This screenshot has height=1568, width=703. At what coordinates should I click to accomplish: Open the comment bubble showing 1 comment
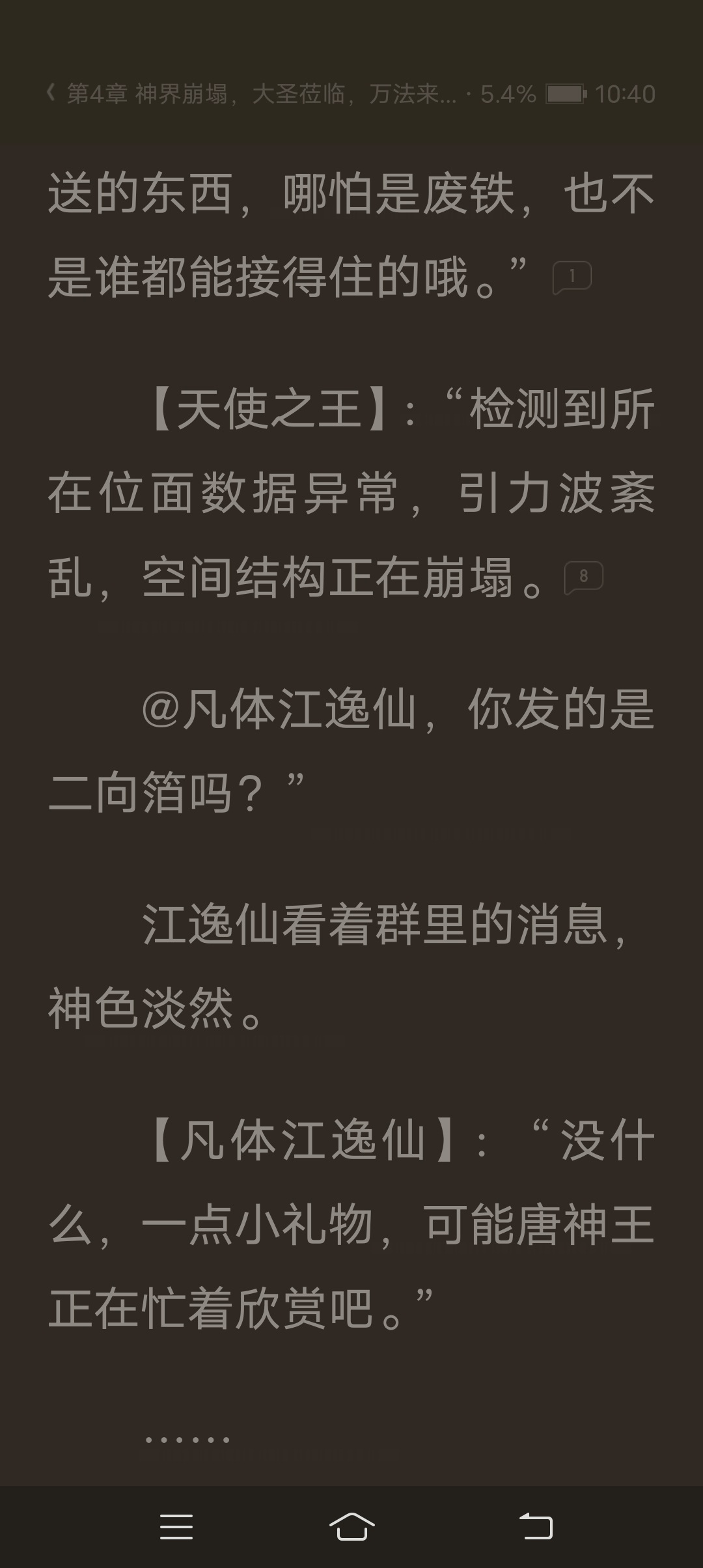[572, 277]
